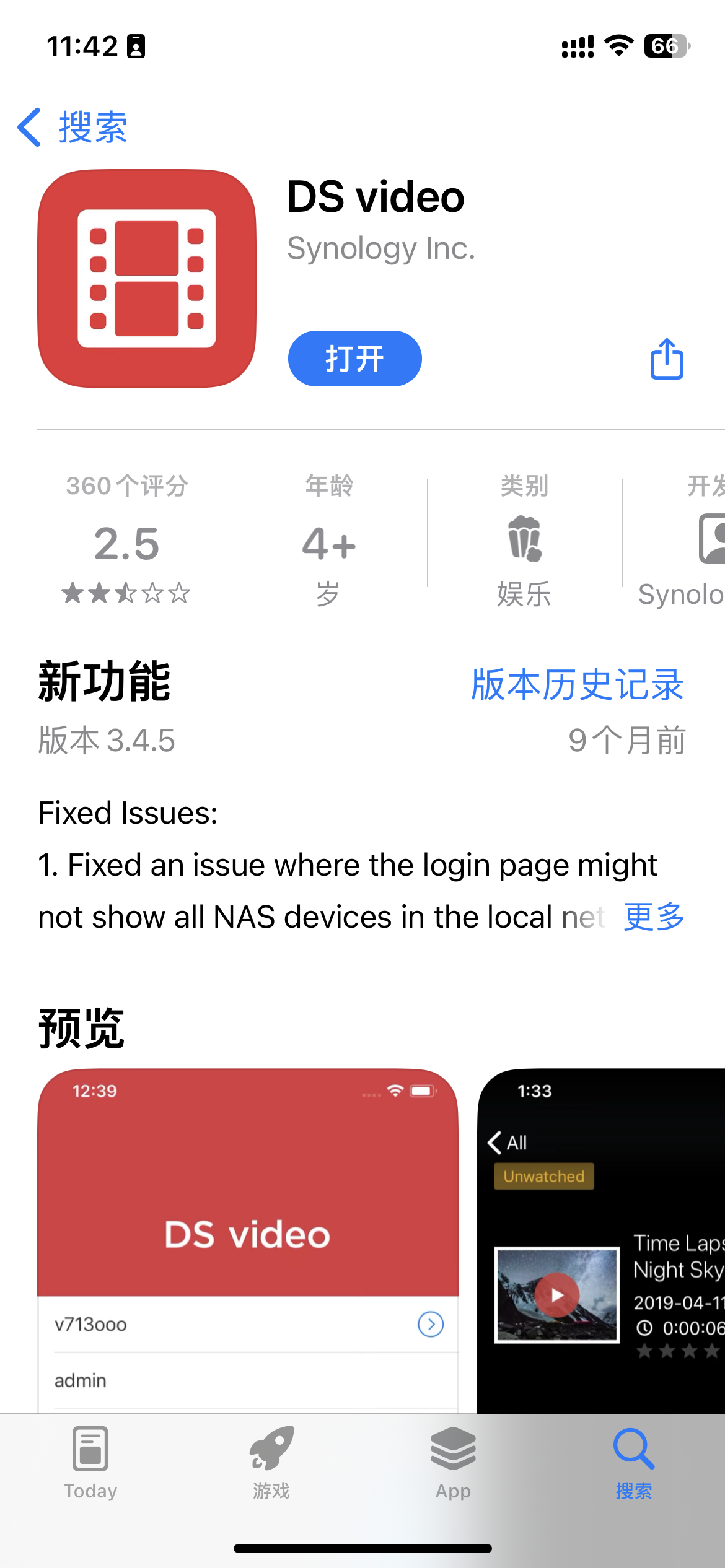Expand release notes with 更多
This screenshot has width=725, height=1568.
point(654,917)
